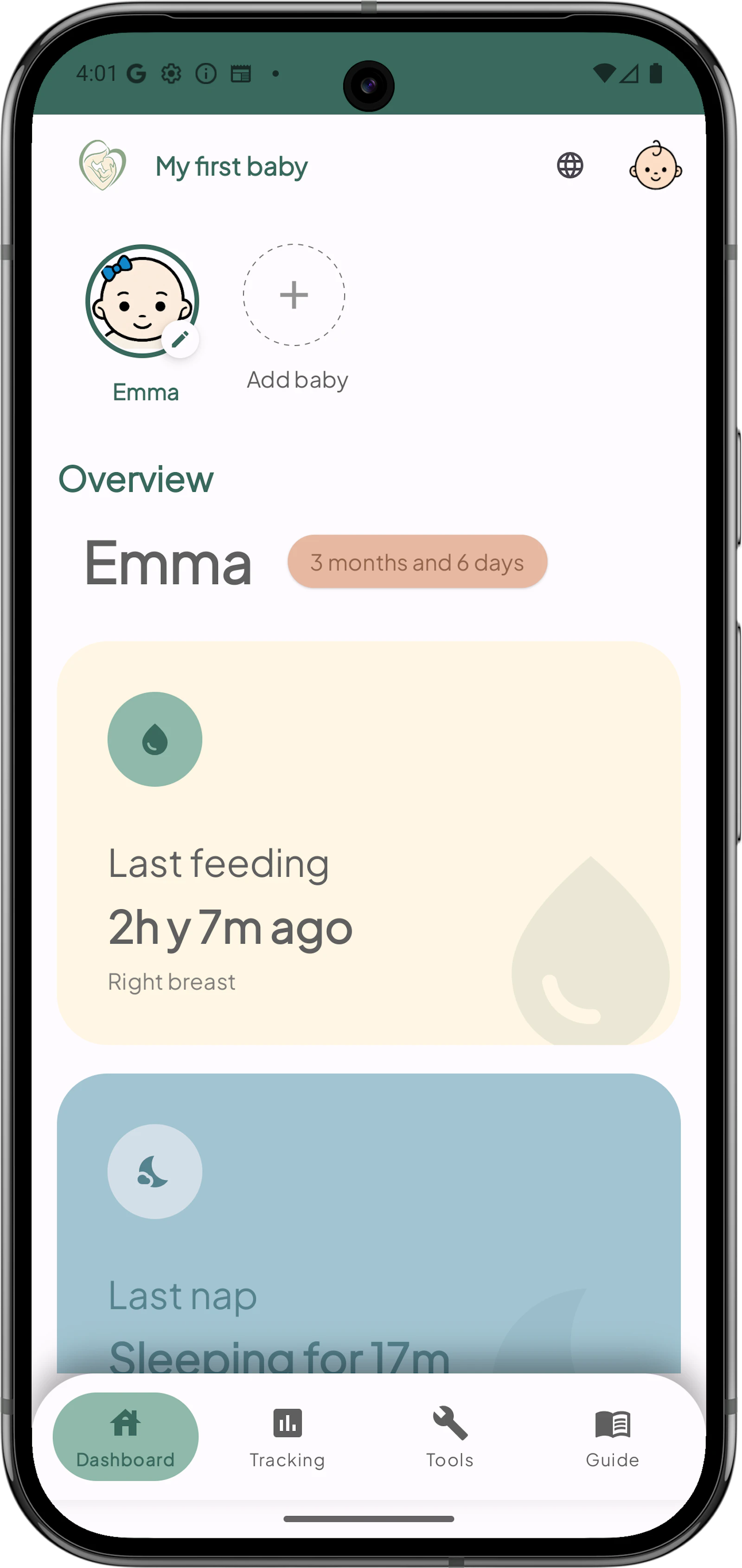742x1568 pixels.
Task: Tap the 'Right breast' text
Action: 171,981
